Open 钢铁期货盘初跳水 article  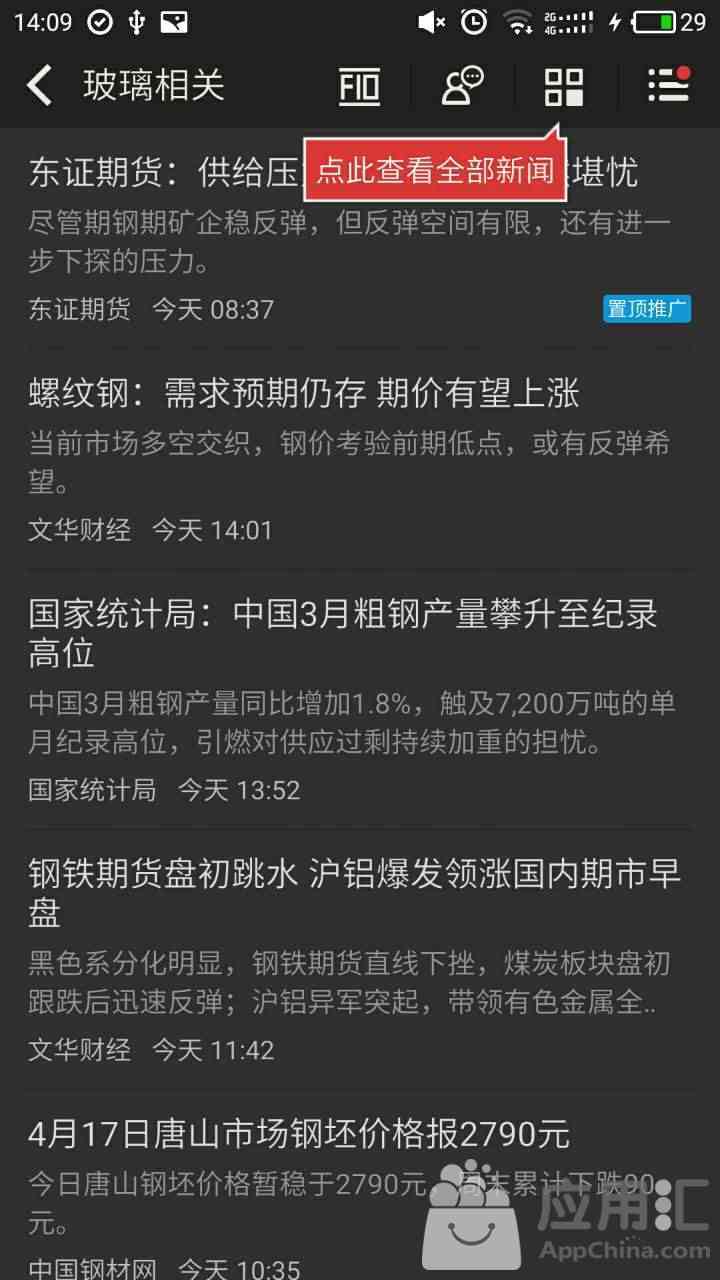(360, 958)
